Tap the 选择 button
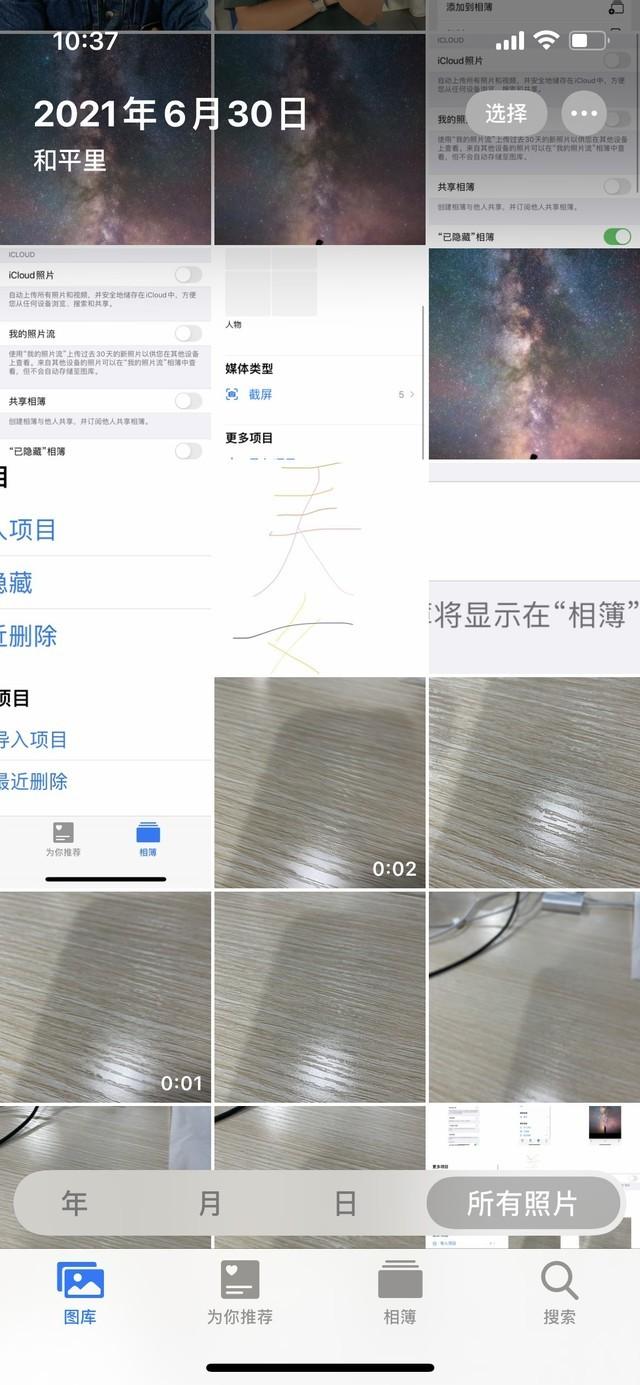640x1385 pixels. (x=506, y=114)
